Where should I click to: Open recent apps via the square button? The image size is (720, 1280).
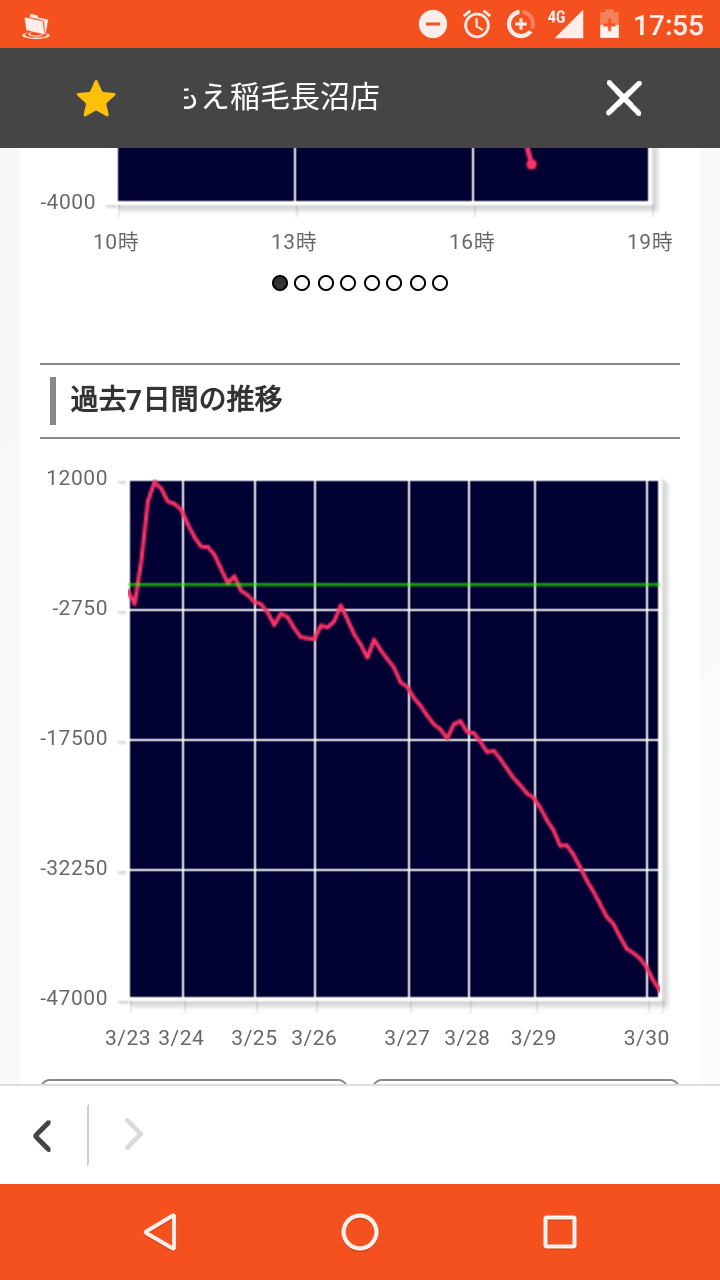(560, 1232)
